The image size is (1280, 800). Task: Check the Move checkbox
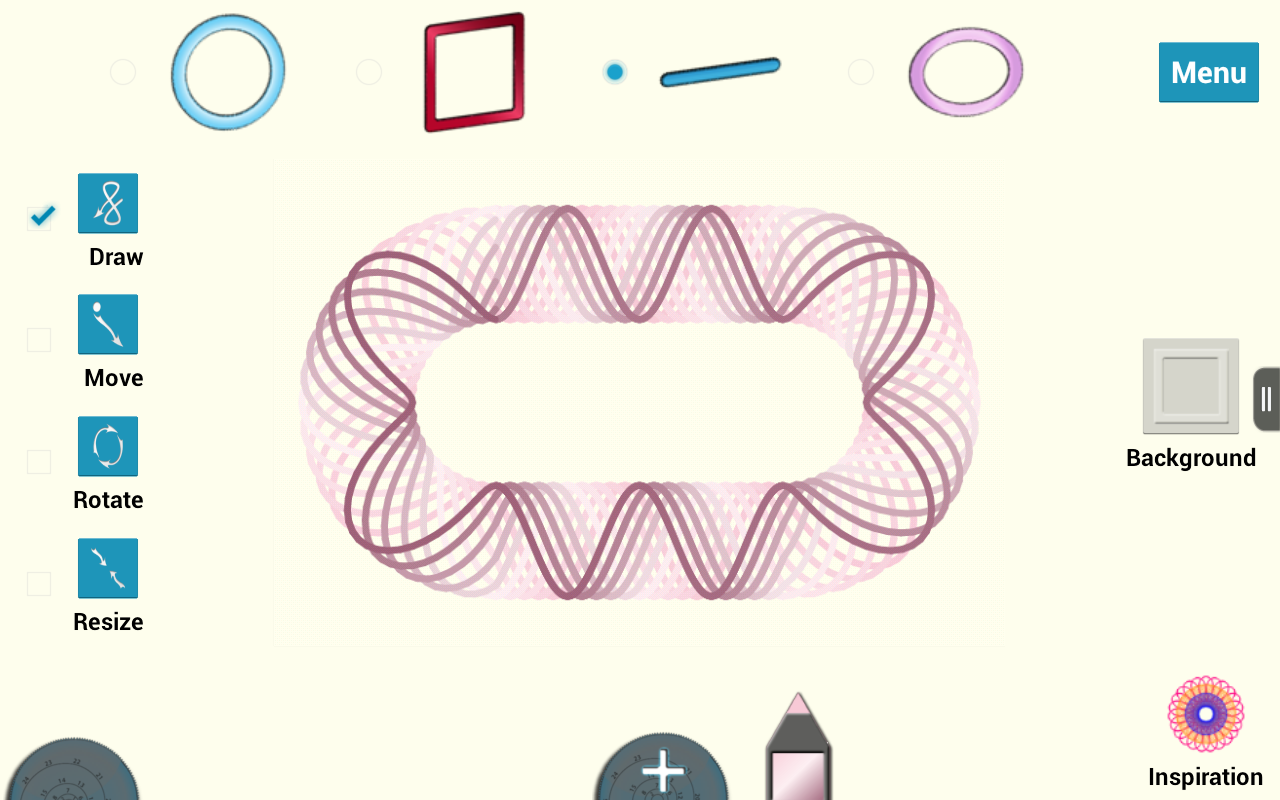click(x=39, y=340)
